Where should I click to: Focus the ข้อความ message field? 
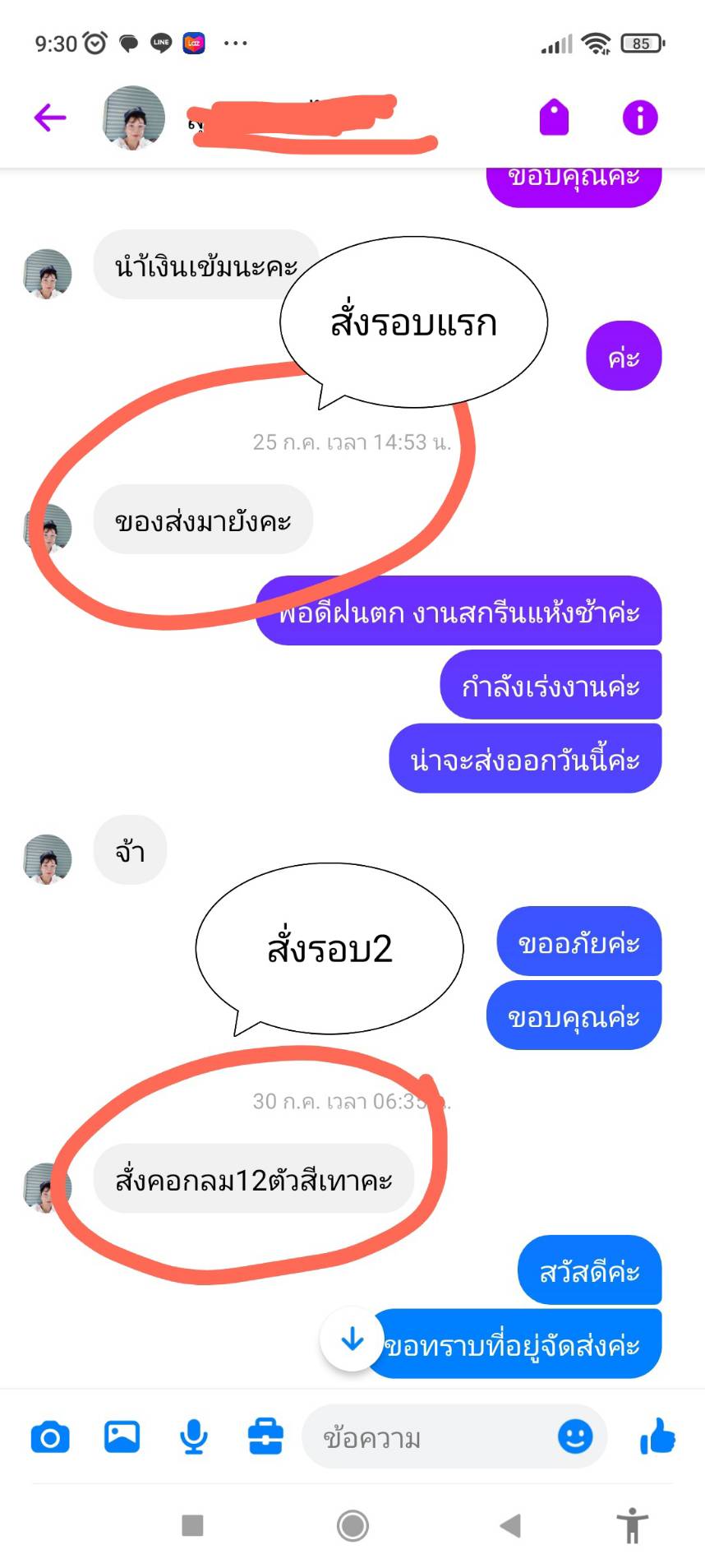[x=427, y=1437]
